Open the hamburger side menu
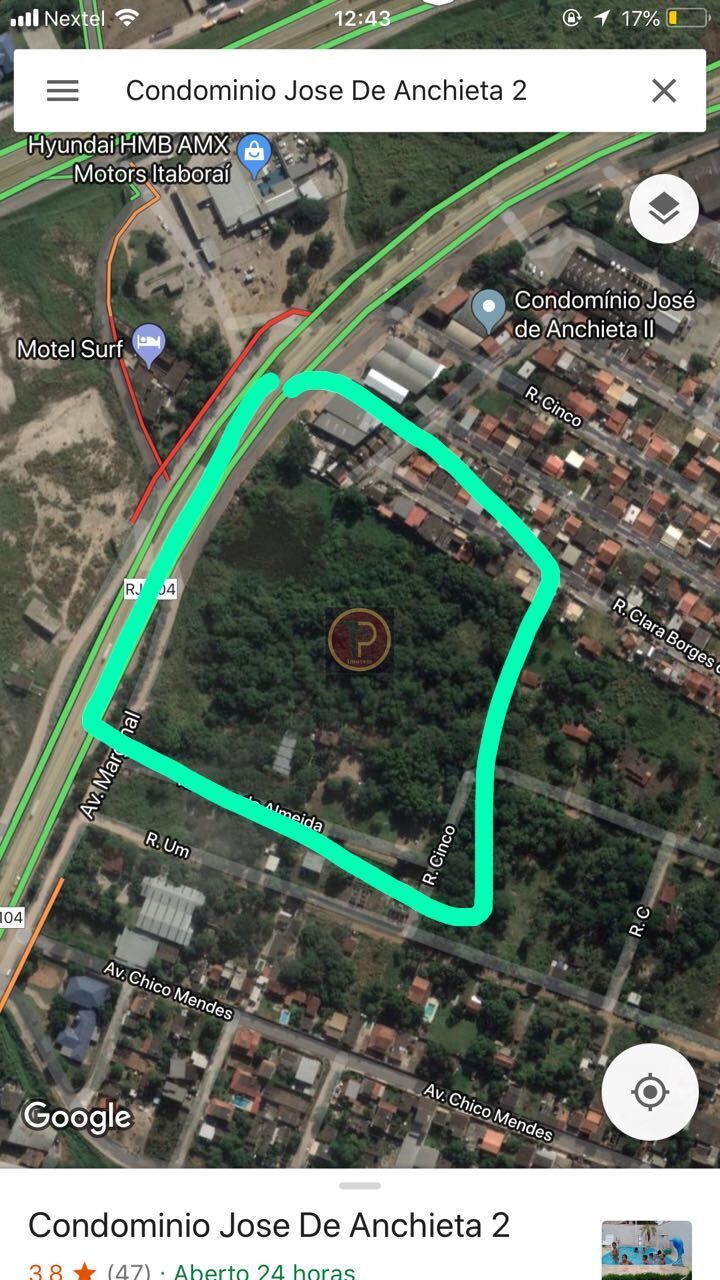 tap(62, 91)
